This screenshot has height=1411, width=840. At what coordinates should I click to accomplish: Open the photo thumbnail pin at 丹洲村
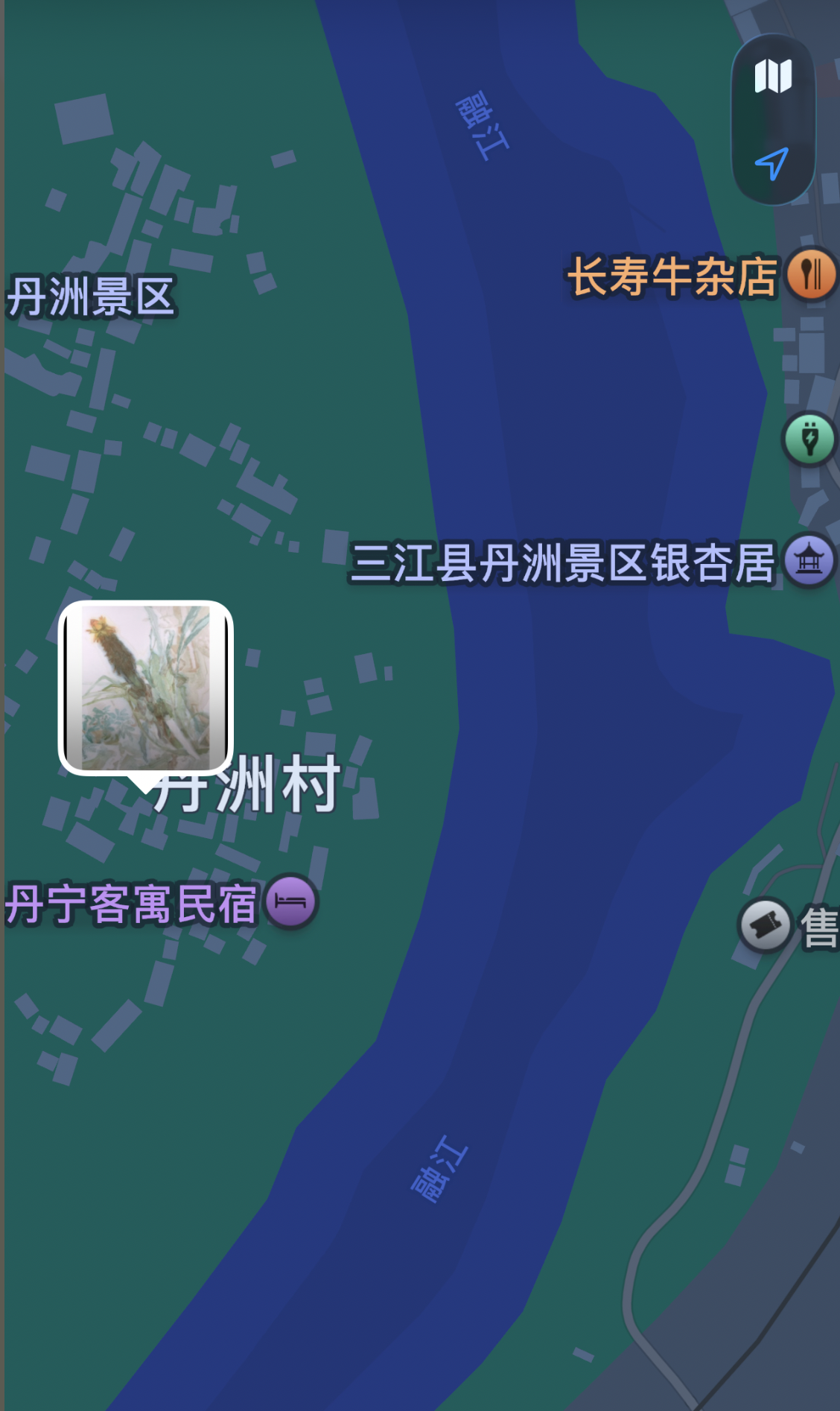tap(146, 688)
